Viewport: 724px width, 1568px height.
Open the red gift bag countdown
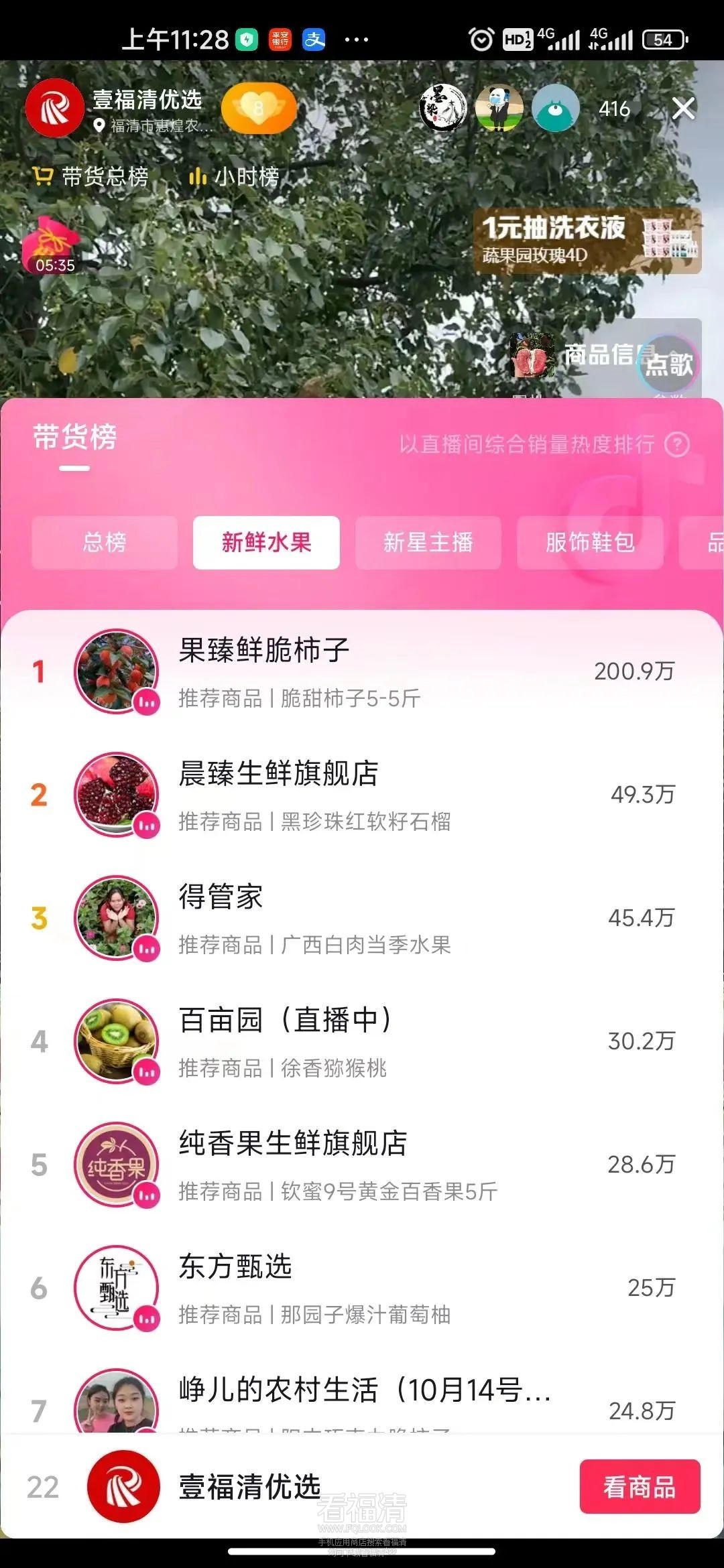point(52,245)
